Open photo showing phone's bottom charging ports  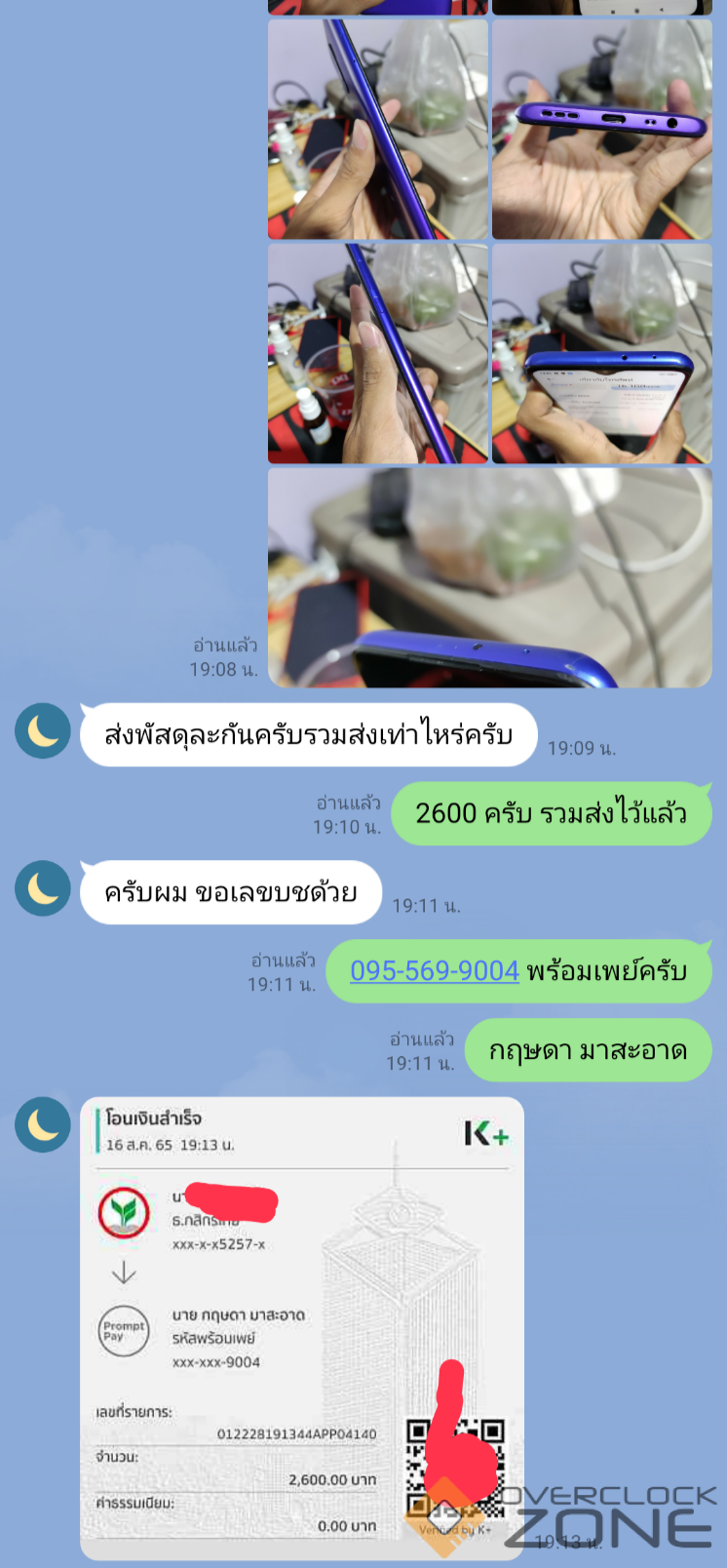pyautogui.click(x=602, y=130)
